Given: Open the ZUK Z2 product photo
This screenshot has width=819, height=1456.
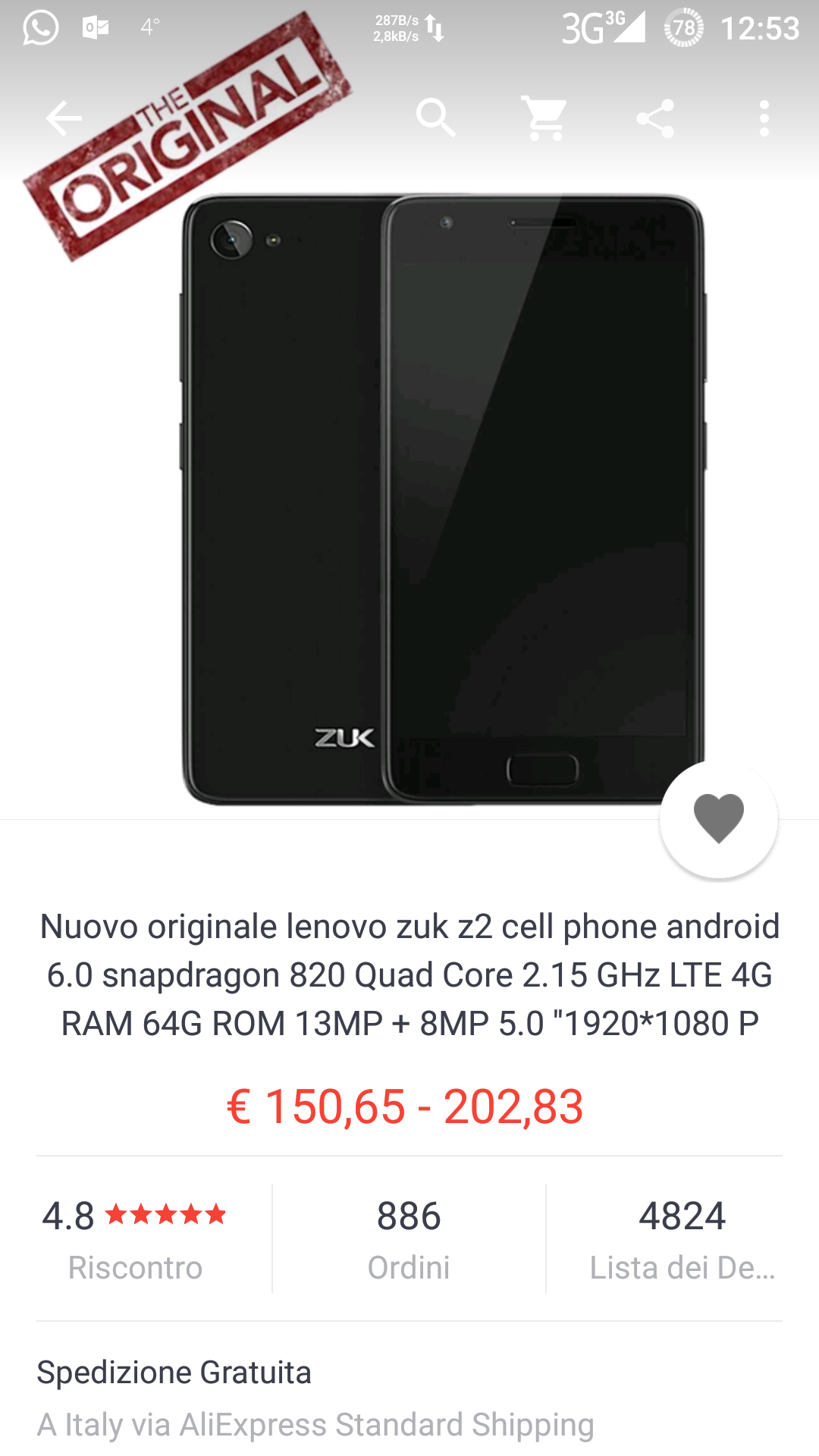Looking at the screenshot, I should pyautogui.click(x=443, y=500).
